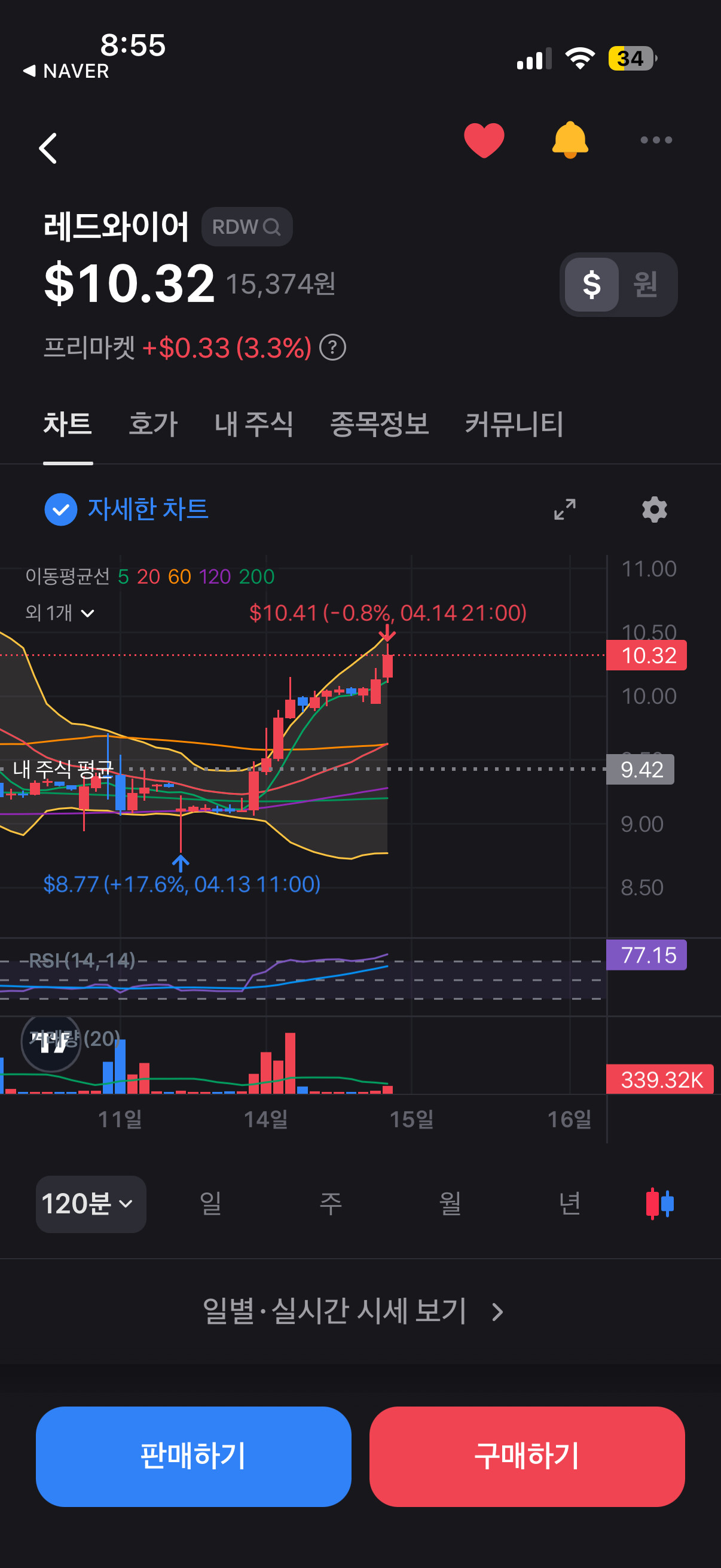This screenshot has width=721, height=1568.
Task: Switch to the 내 주식 tab
Action: coord(253,423)
